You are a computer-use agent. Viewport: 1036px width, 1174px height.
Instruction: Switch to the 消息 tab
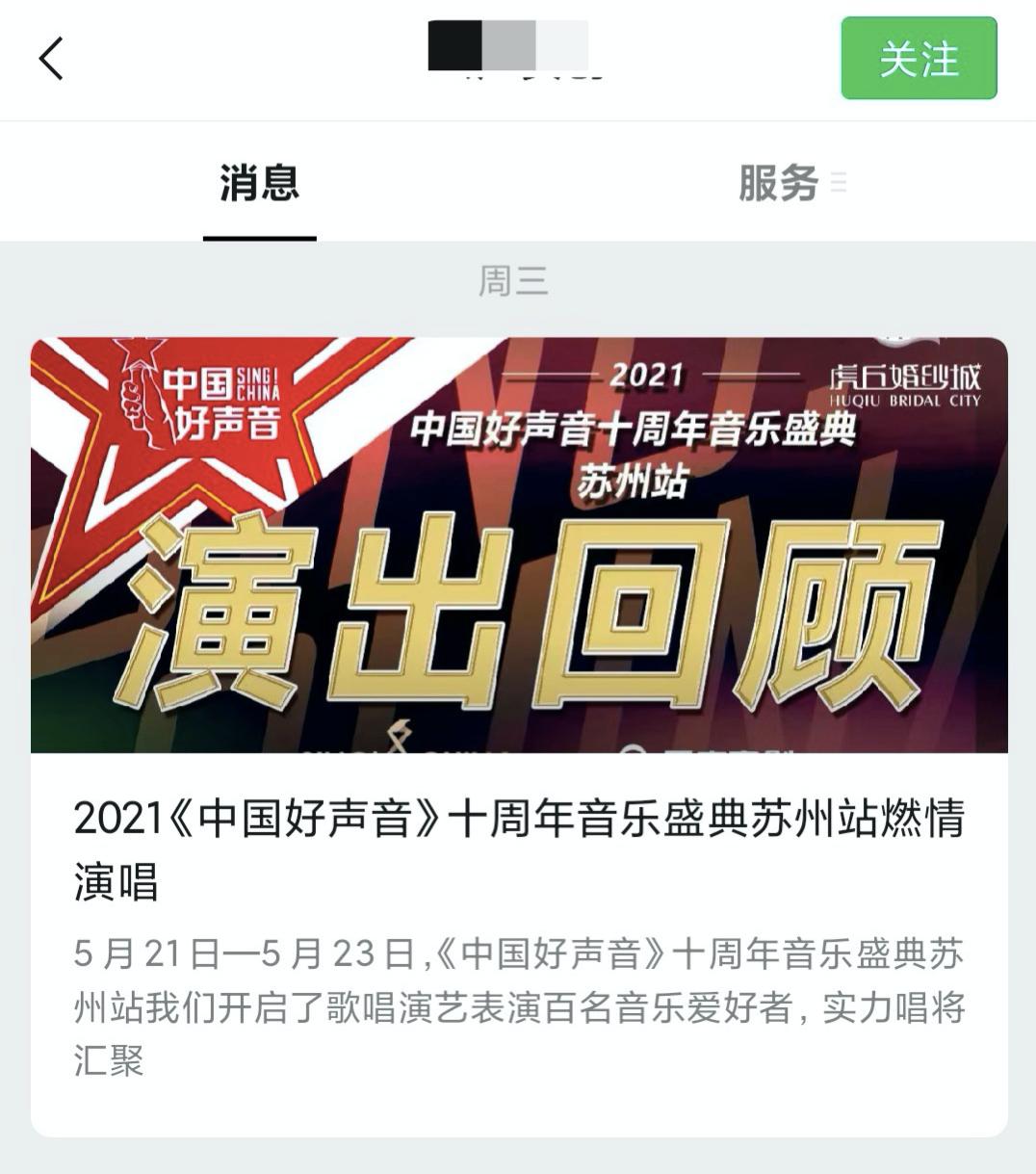tap(259, 183)
